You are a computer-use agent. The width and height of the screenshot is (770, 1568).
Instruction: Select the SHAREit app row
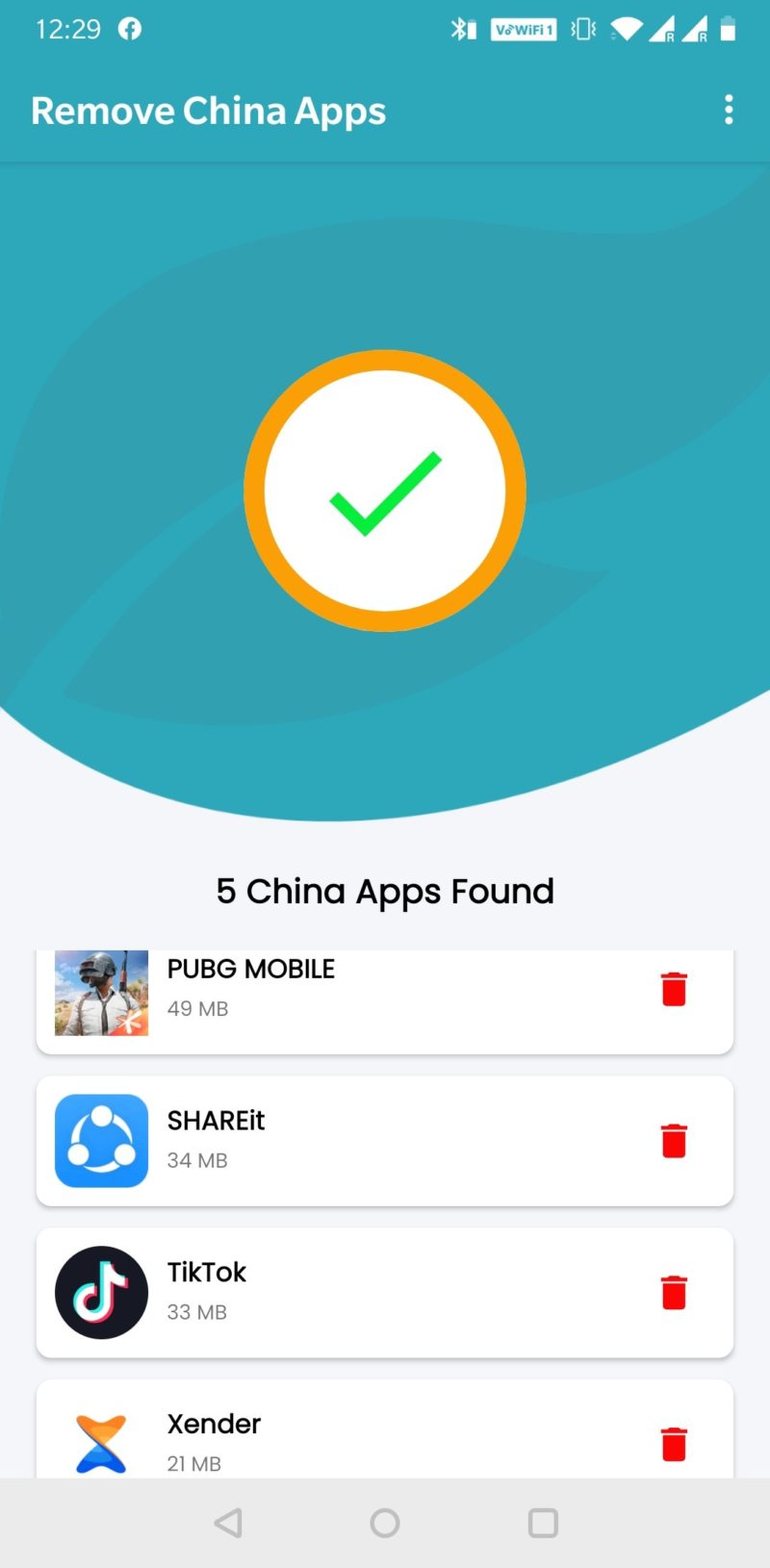tap(385, 1140)
